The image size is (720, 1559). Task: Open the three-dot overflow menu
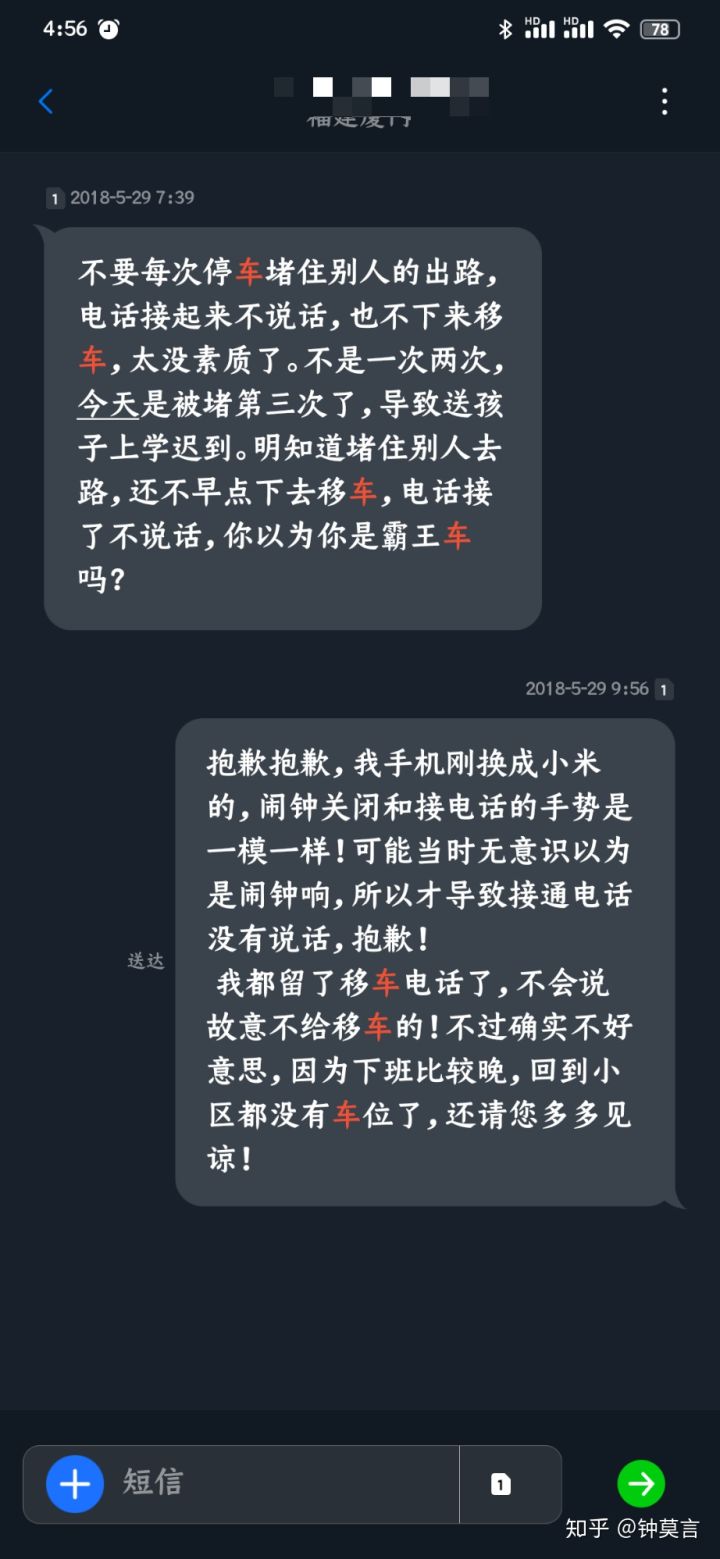coord(664,101)
